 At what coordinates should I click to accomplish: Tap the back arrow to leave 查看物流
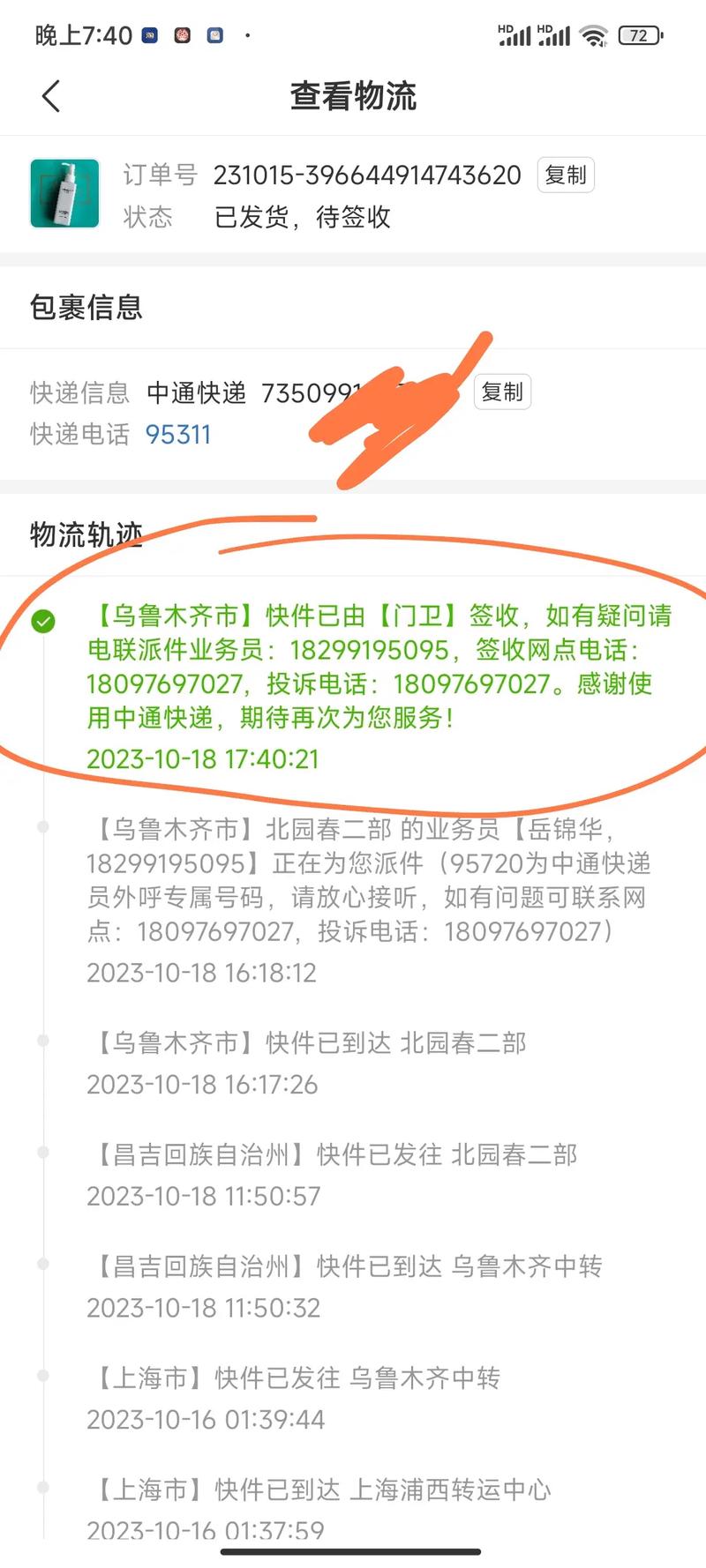(50, 95)
